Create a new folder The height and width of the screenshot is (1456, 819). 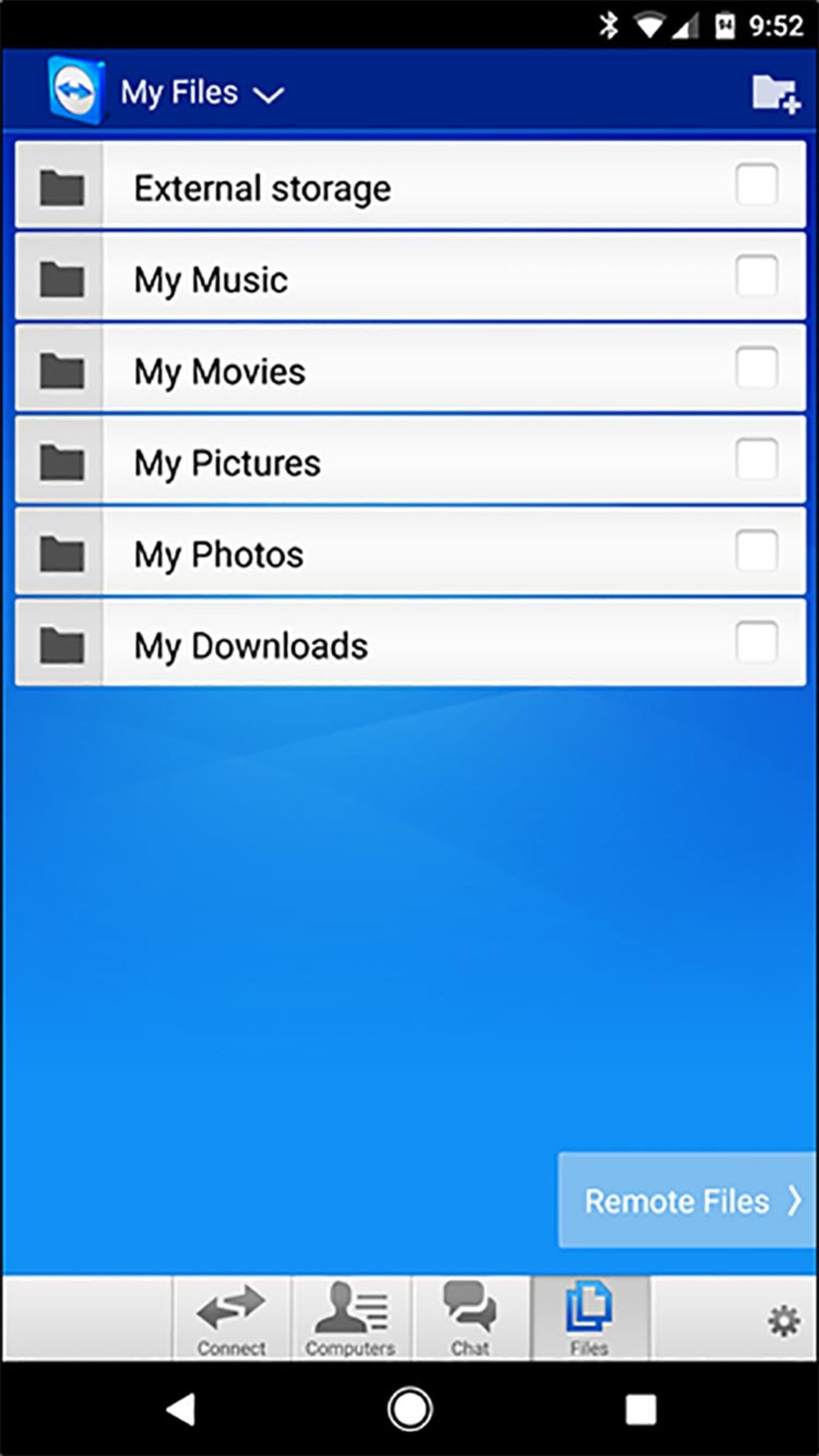tap(775, 94)
